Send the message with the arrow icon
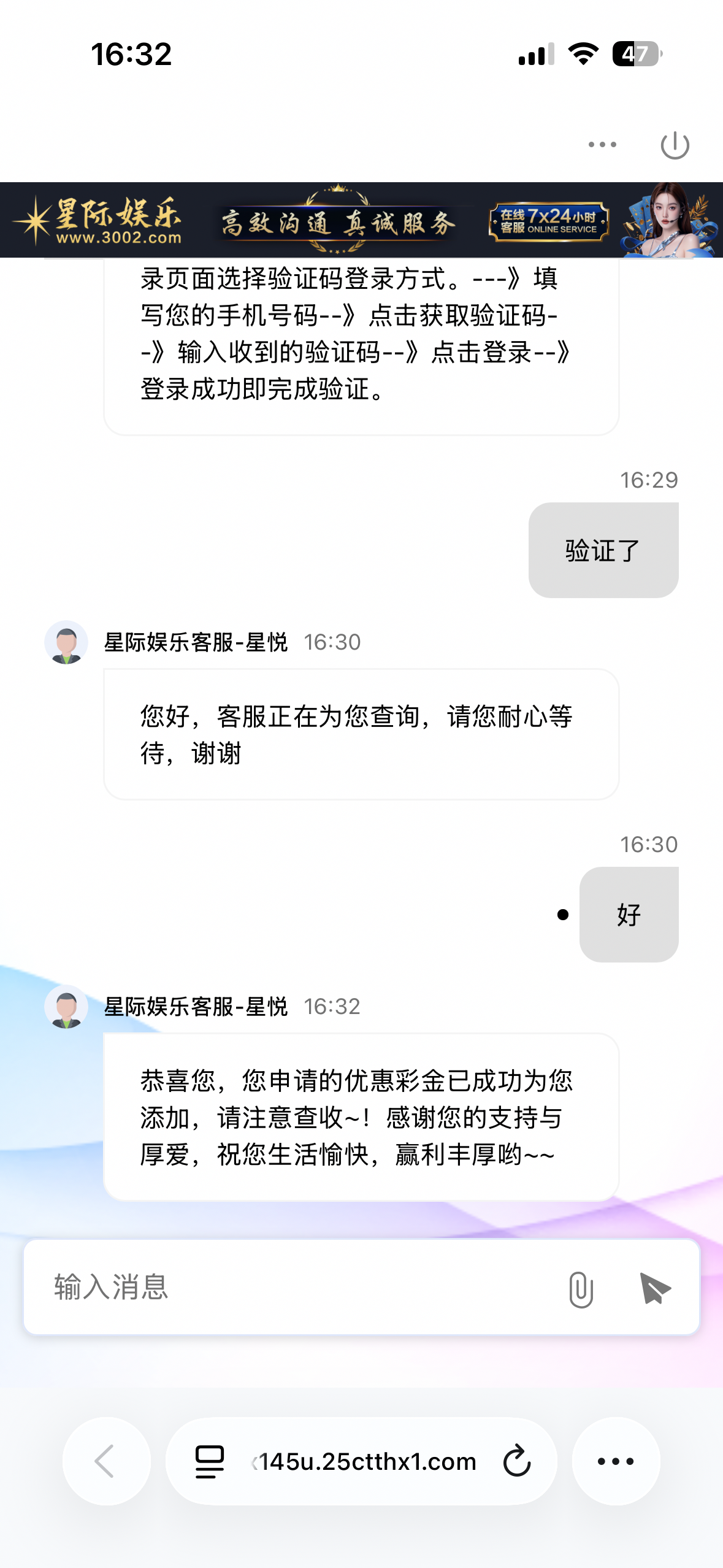 click(x=654, y=1288)
